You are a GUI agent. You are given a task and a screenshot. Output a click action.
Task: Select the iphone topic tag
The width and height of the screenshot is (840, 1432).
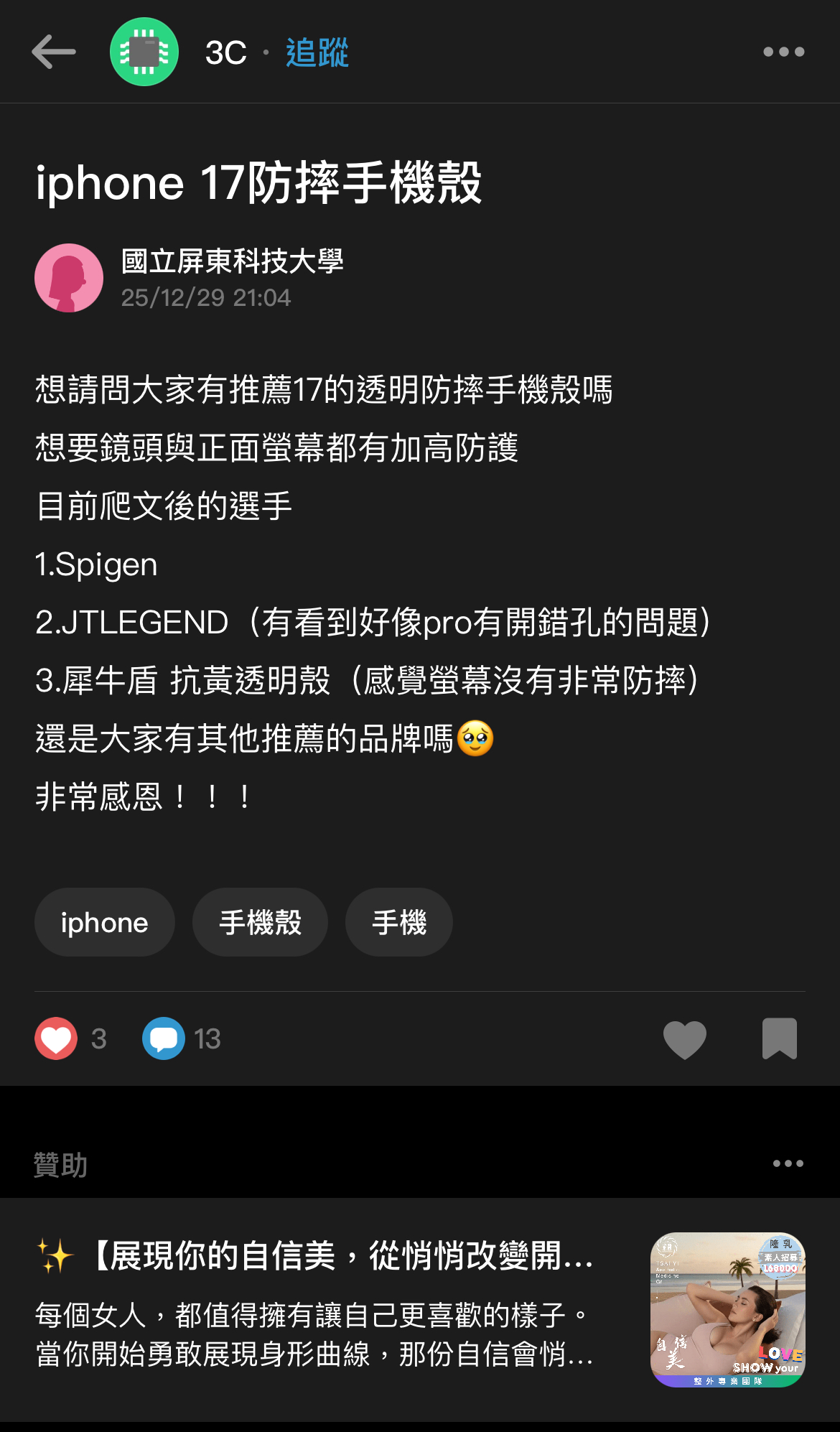coord(105,922)
